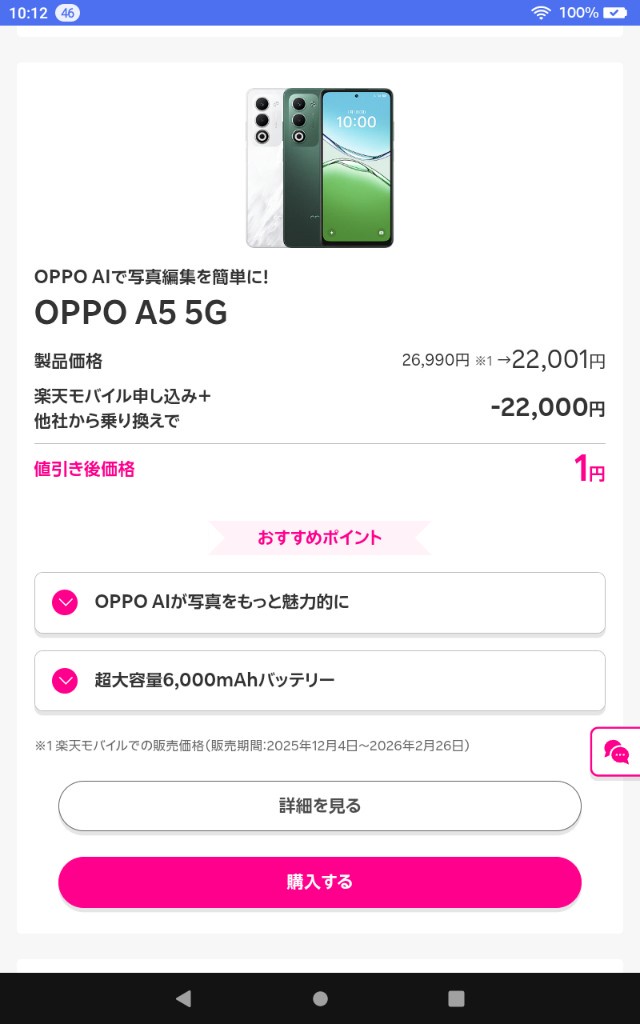The width and height of the screenshot is (640, 1024).
Task: Tap 購入する to buy OPPO A5 5G
Action: point(319,882)
